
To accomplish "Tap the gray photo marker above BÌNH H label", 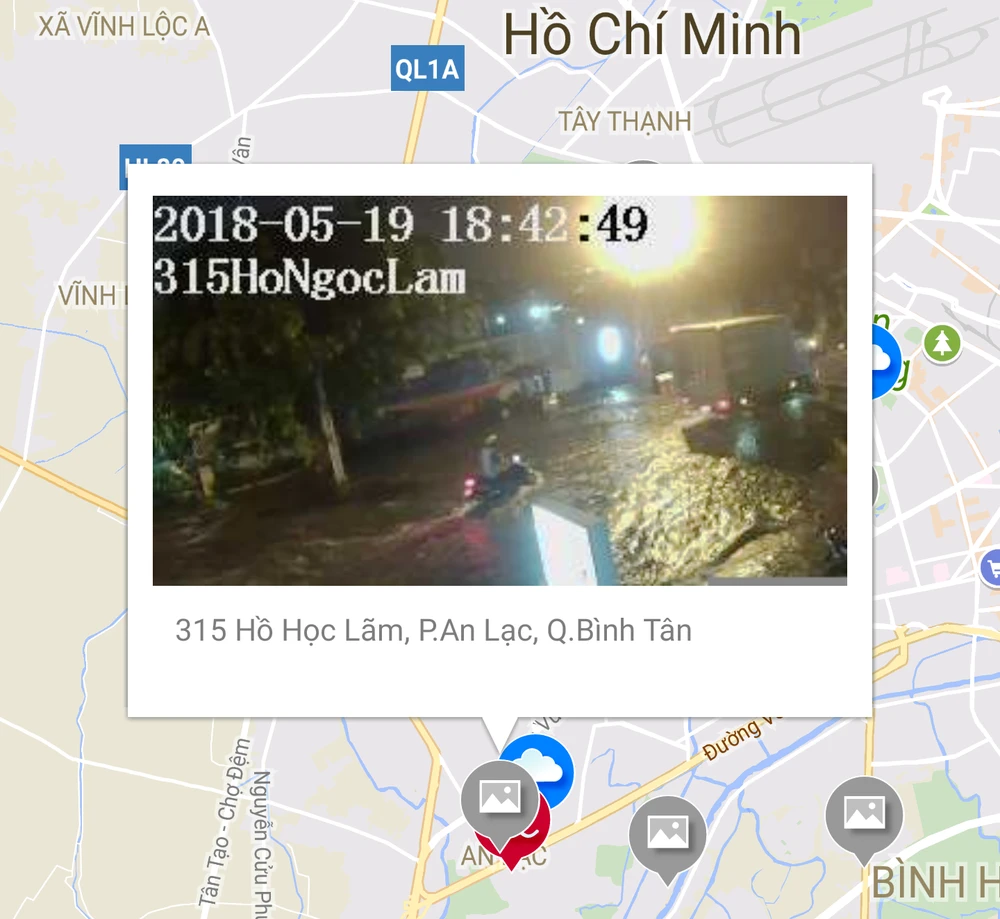I will [863, 814].
